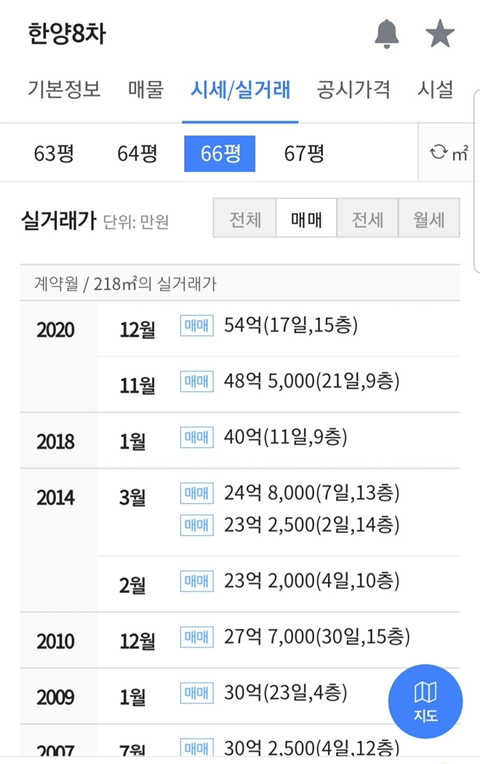Viewport: 480px width, 764px height.
Task: Select the 시세/실거래 tab
Action: point(240,90)
